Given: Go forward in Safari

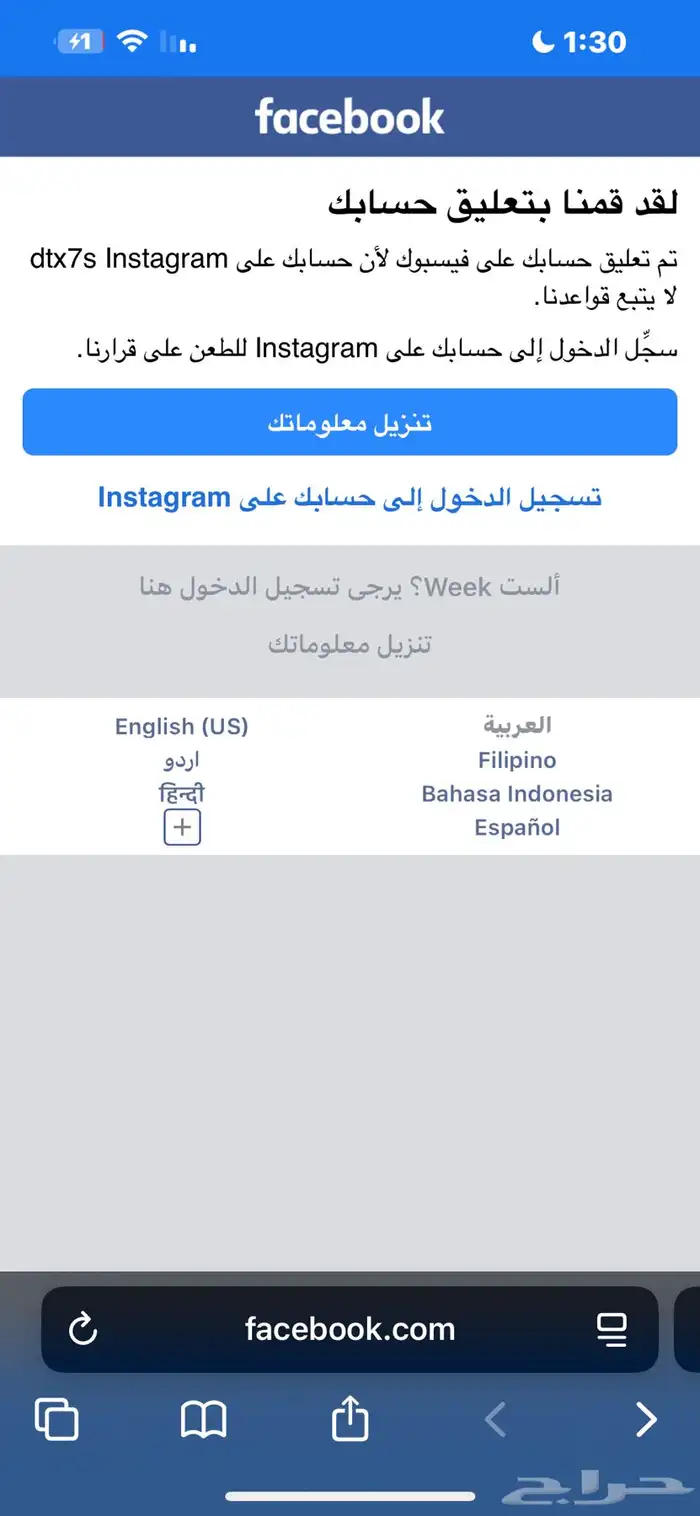Looking at the screenshot, I should (646, 1419).
